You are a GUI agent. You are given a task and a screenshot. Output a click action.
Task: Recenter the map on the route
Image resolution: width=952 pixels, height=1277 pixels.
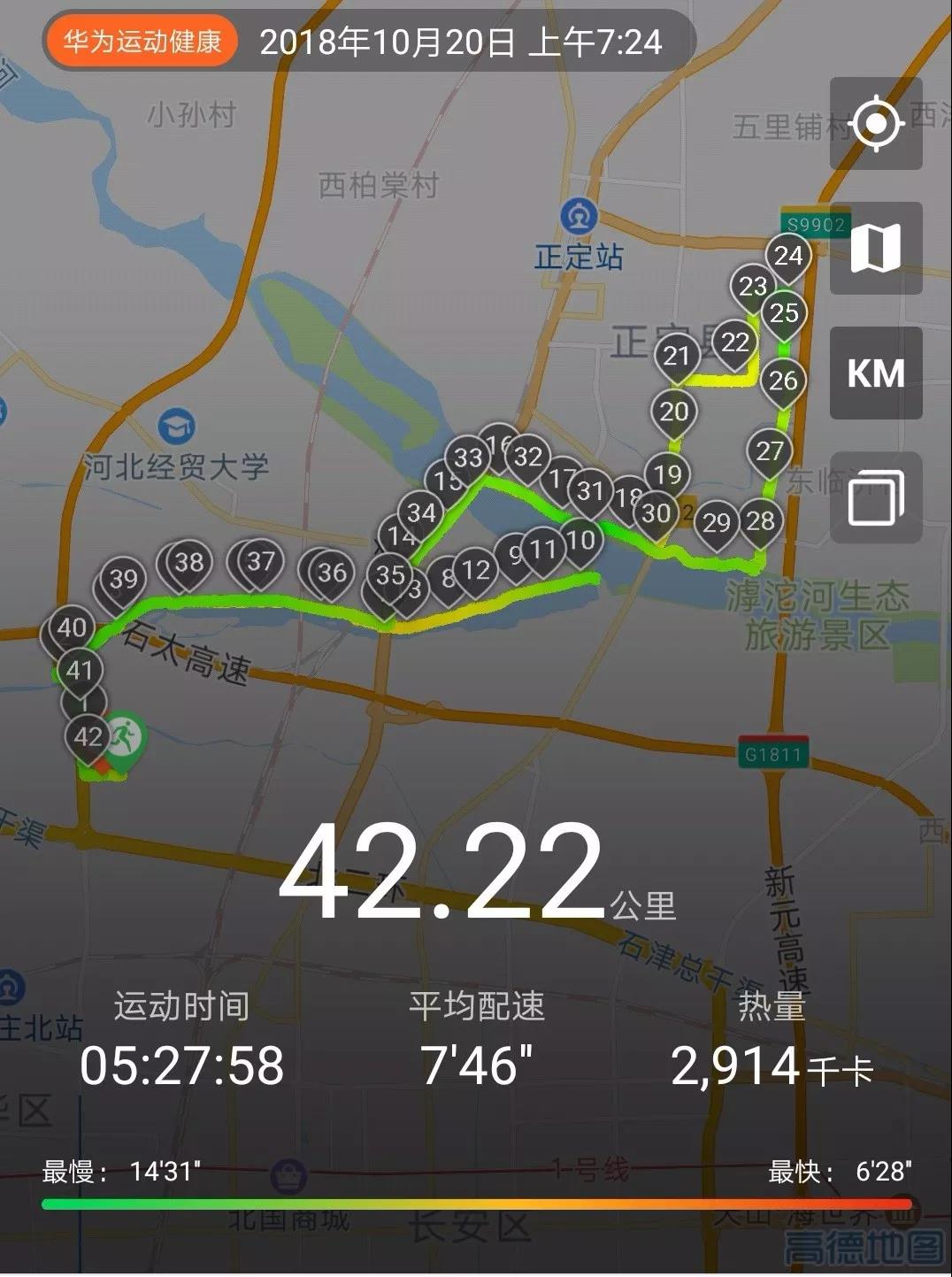coord(875,123)
